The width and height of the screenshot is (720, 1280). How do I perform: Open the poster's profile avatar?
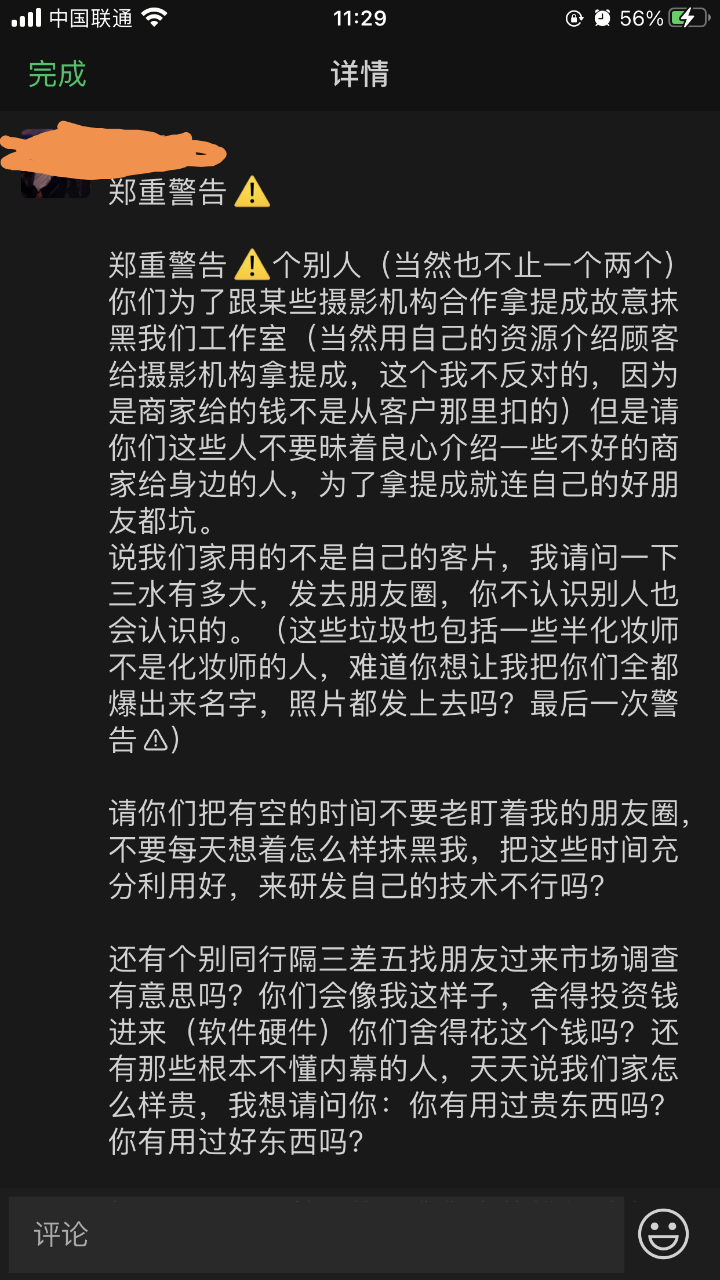55,166
